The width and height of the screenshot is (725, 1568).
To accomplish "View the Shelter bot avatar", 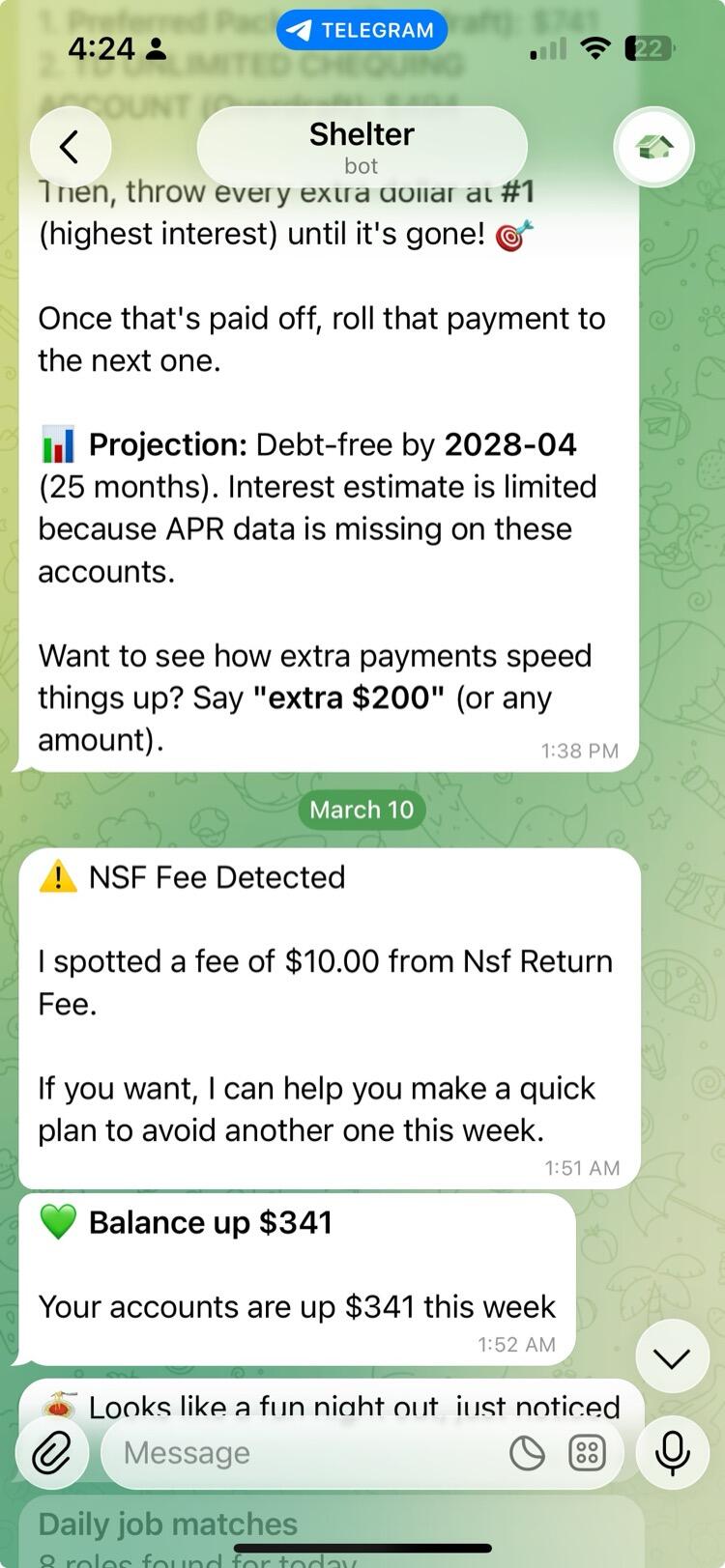I will (654, 148).
